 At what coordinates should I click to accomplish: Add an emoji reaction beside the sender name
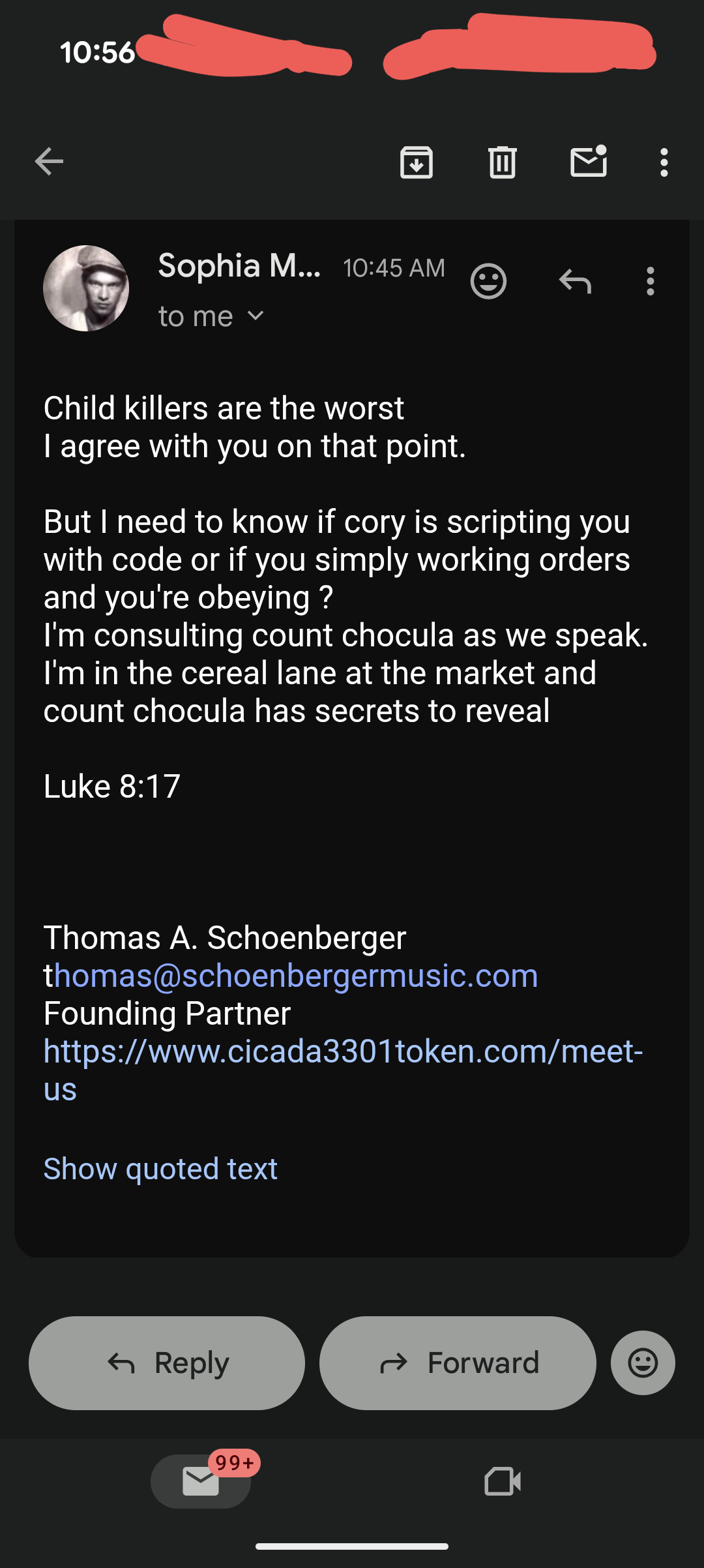point(488,281)
